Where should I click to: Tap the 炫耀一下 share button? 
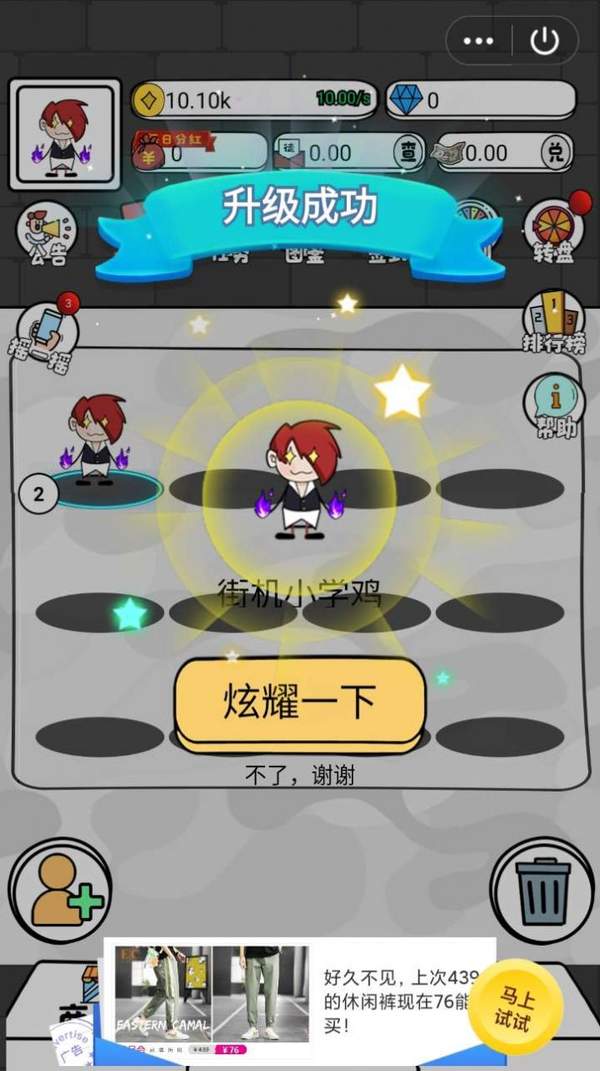[300, 702]
